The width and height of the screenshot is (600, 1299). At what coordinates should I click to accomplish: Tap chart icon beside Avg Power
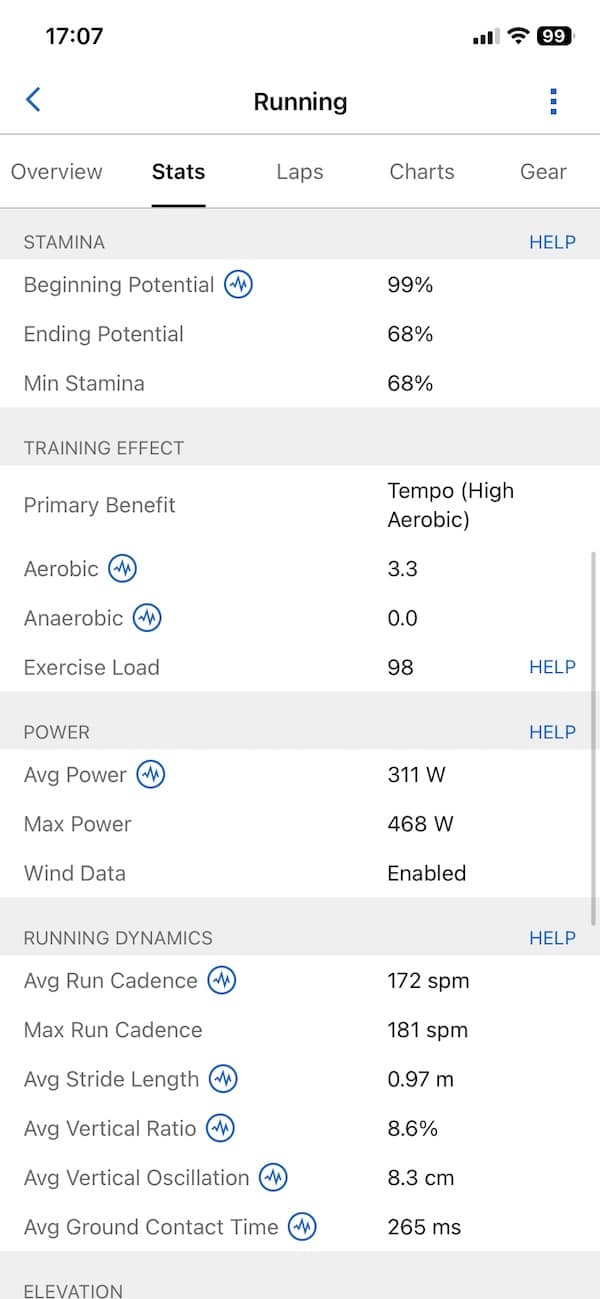(151, 775)
